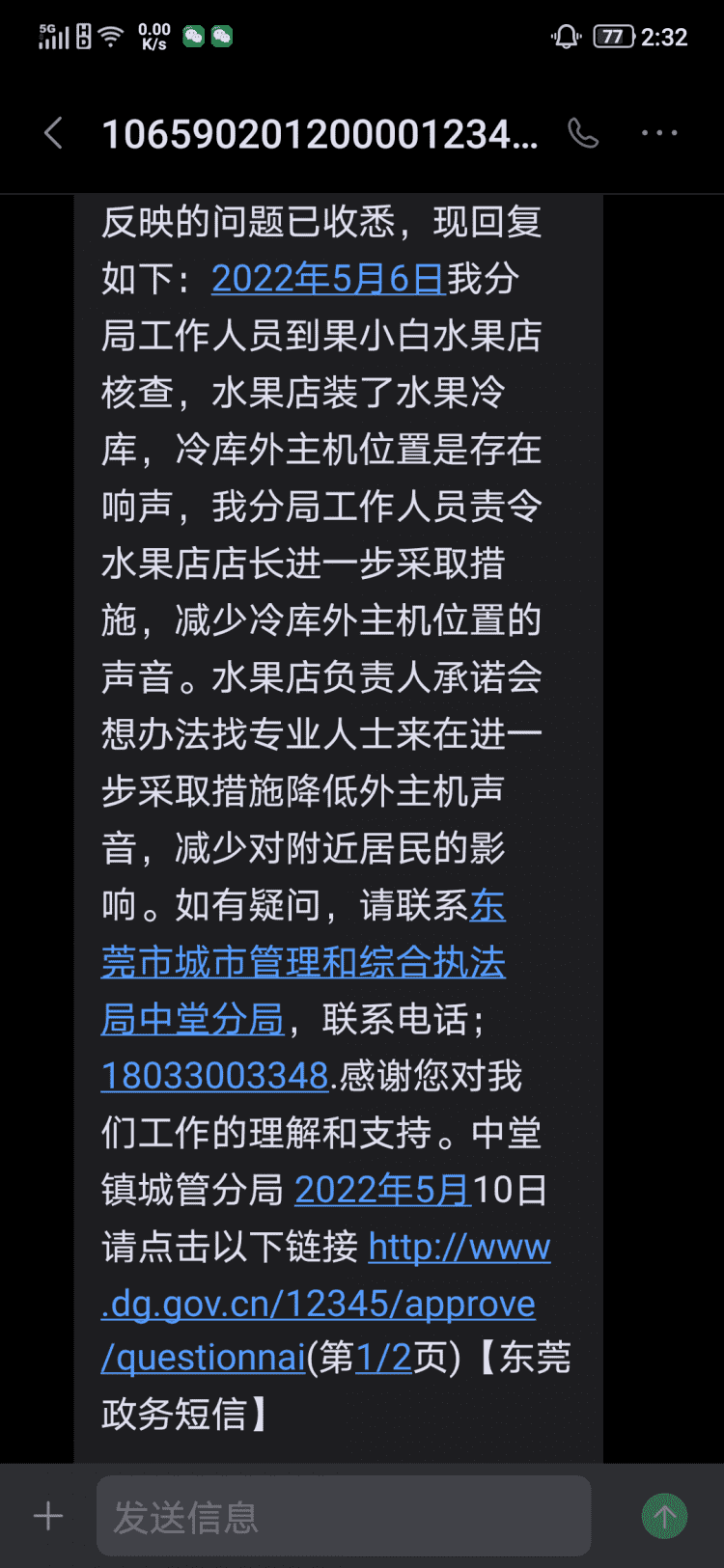Open the plus attachment menu
Screen dimensions: 724x1568
48,1516
